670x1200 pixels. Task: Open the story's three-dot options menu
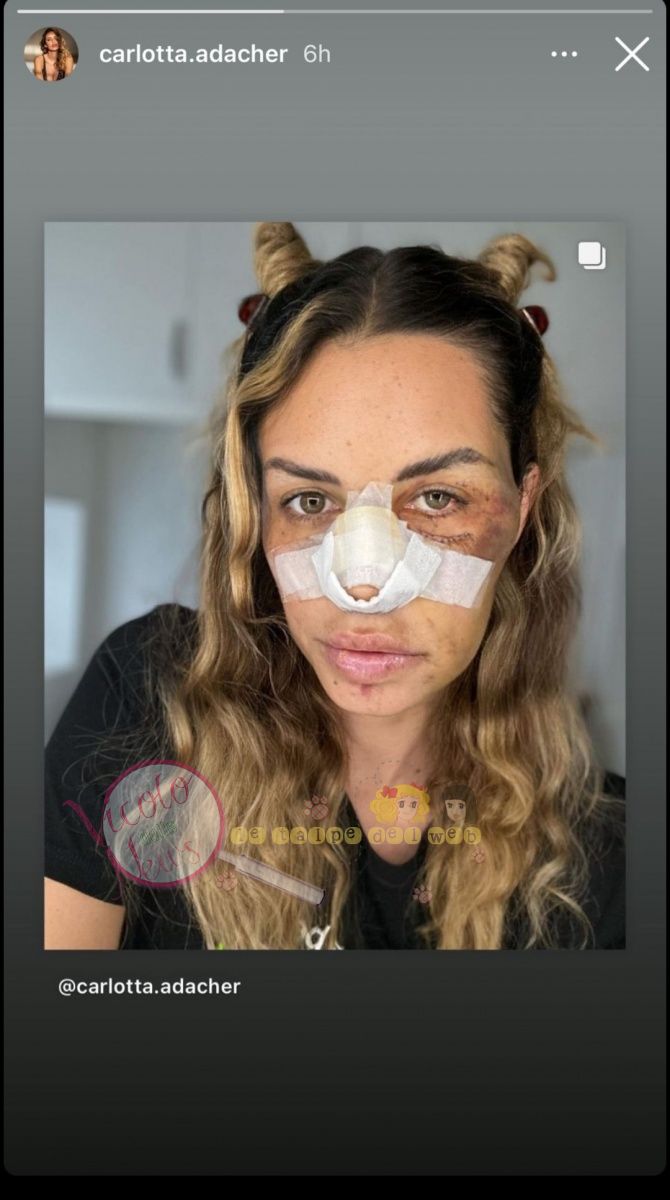(565, 54)
